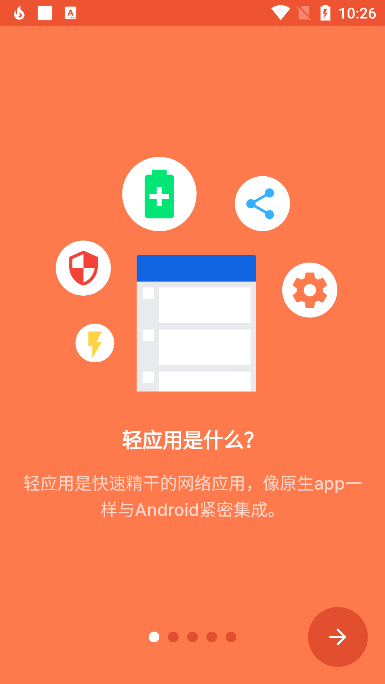
Task: Open the last onboarding page dot
Action: pyautogui.click(x=231, y=637)
